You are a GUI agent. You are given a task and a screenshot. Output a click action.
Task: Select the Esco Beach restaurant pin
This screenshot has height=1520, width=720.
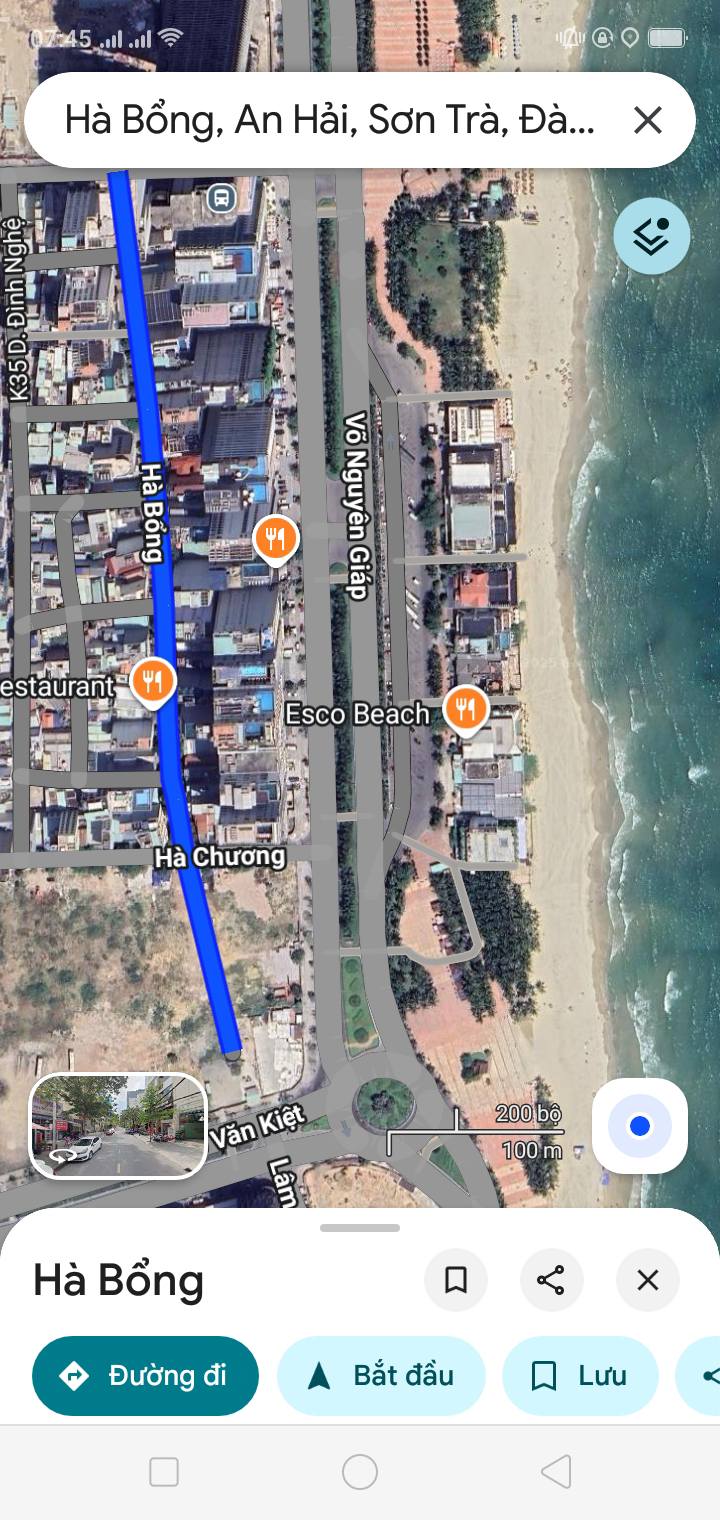click(x=465, y=709)
